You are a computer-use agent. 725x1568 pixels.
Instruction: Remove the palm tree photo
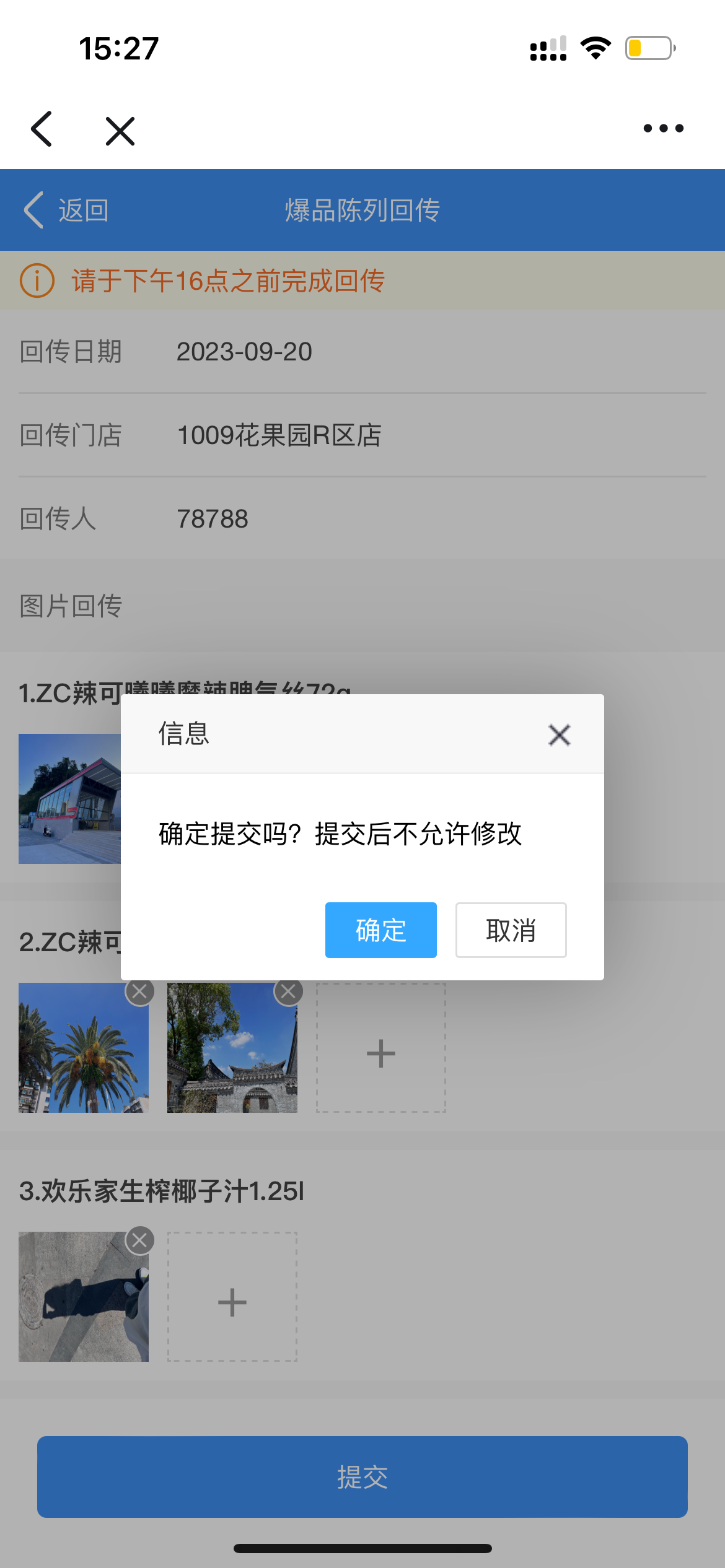(x=140, y=993)
